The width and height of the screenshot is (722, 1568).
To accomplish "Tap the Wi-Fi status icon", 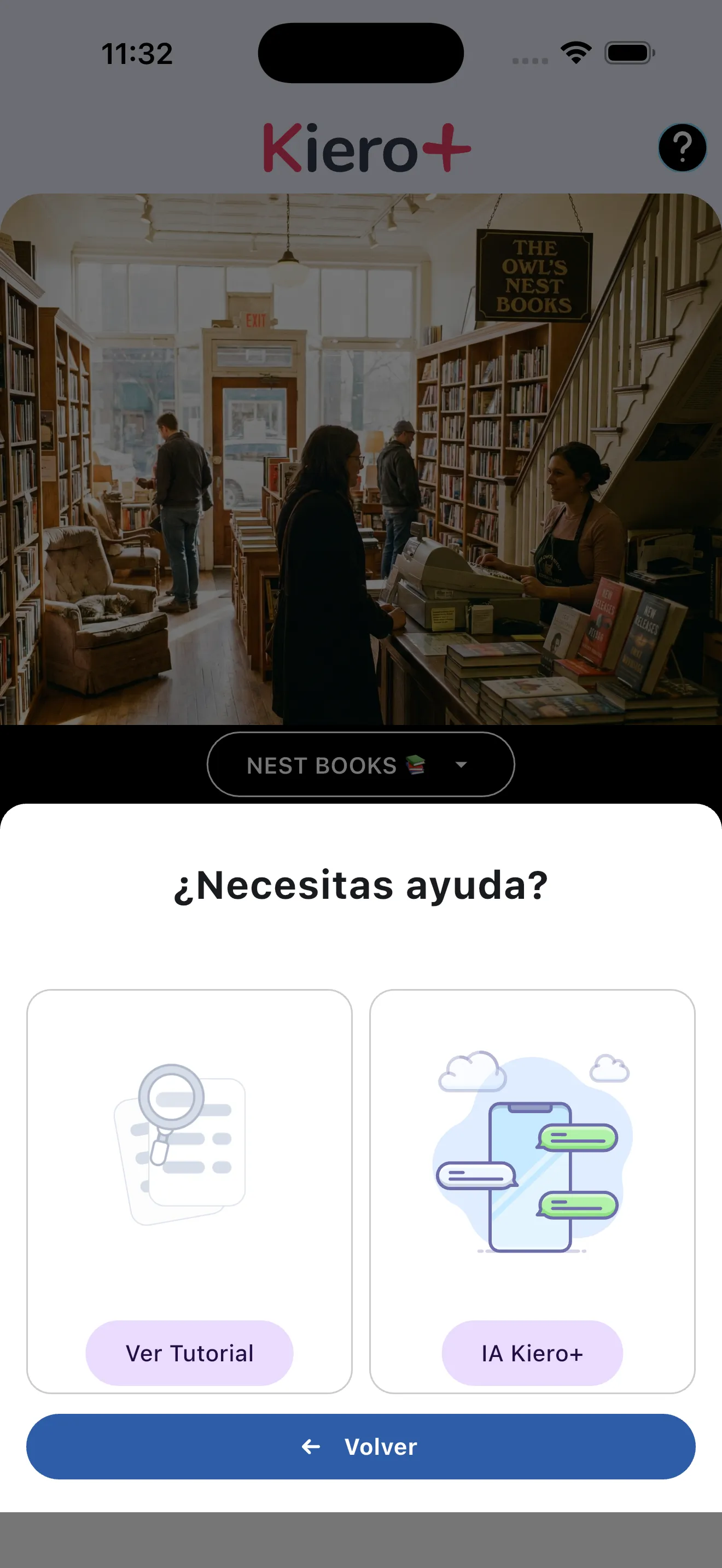I will tap(575, 54).
